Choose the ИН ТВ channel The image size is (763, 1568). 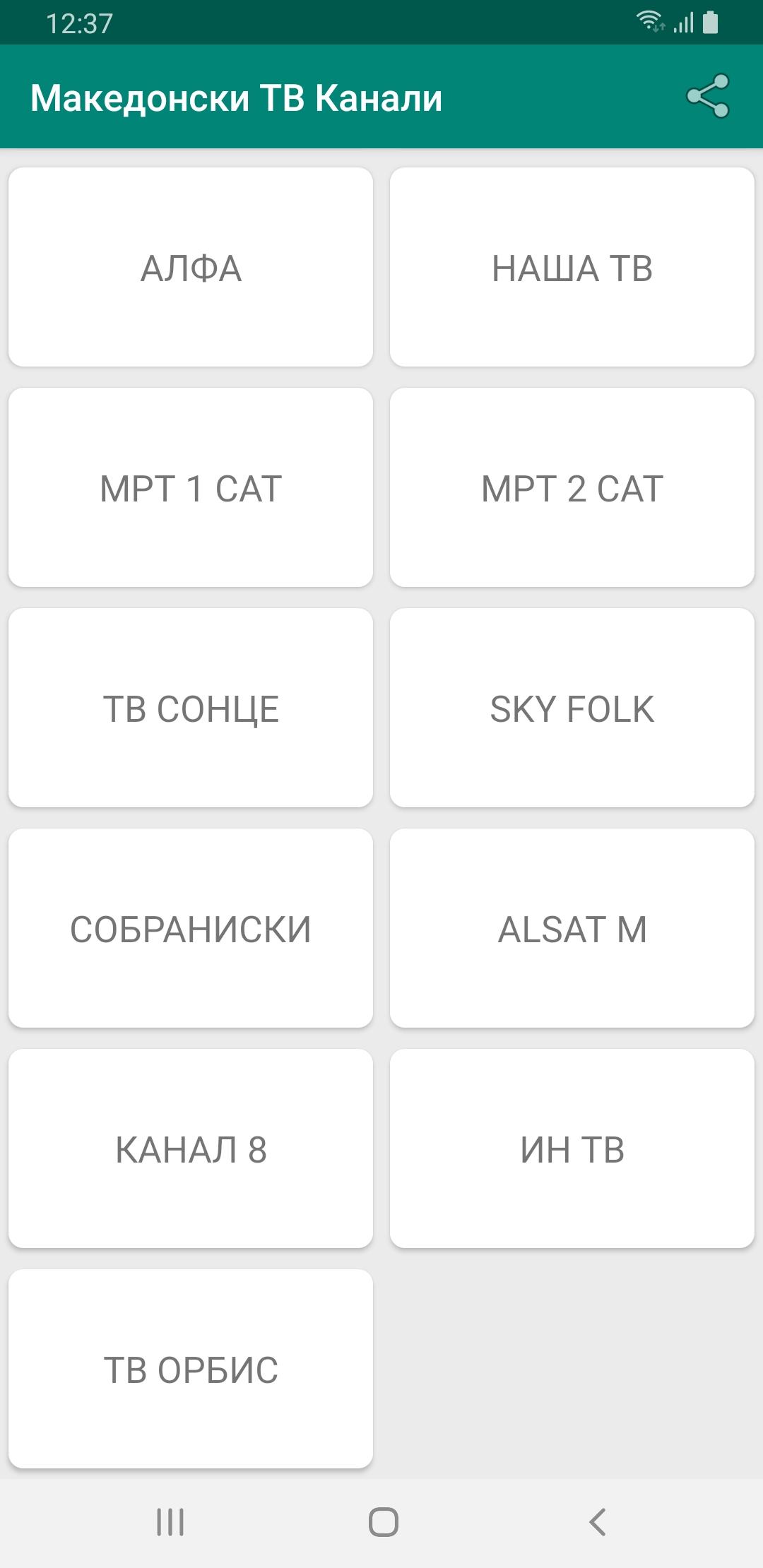point(572,1148)
